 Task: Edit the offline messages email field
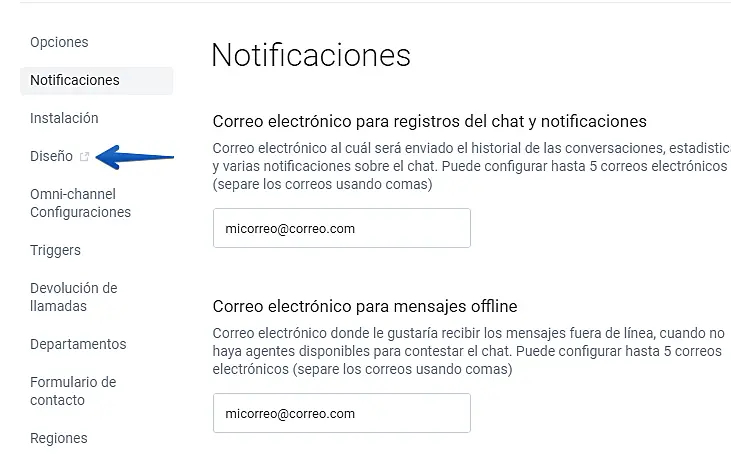tap(341, 413)
